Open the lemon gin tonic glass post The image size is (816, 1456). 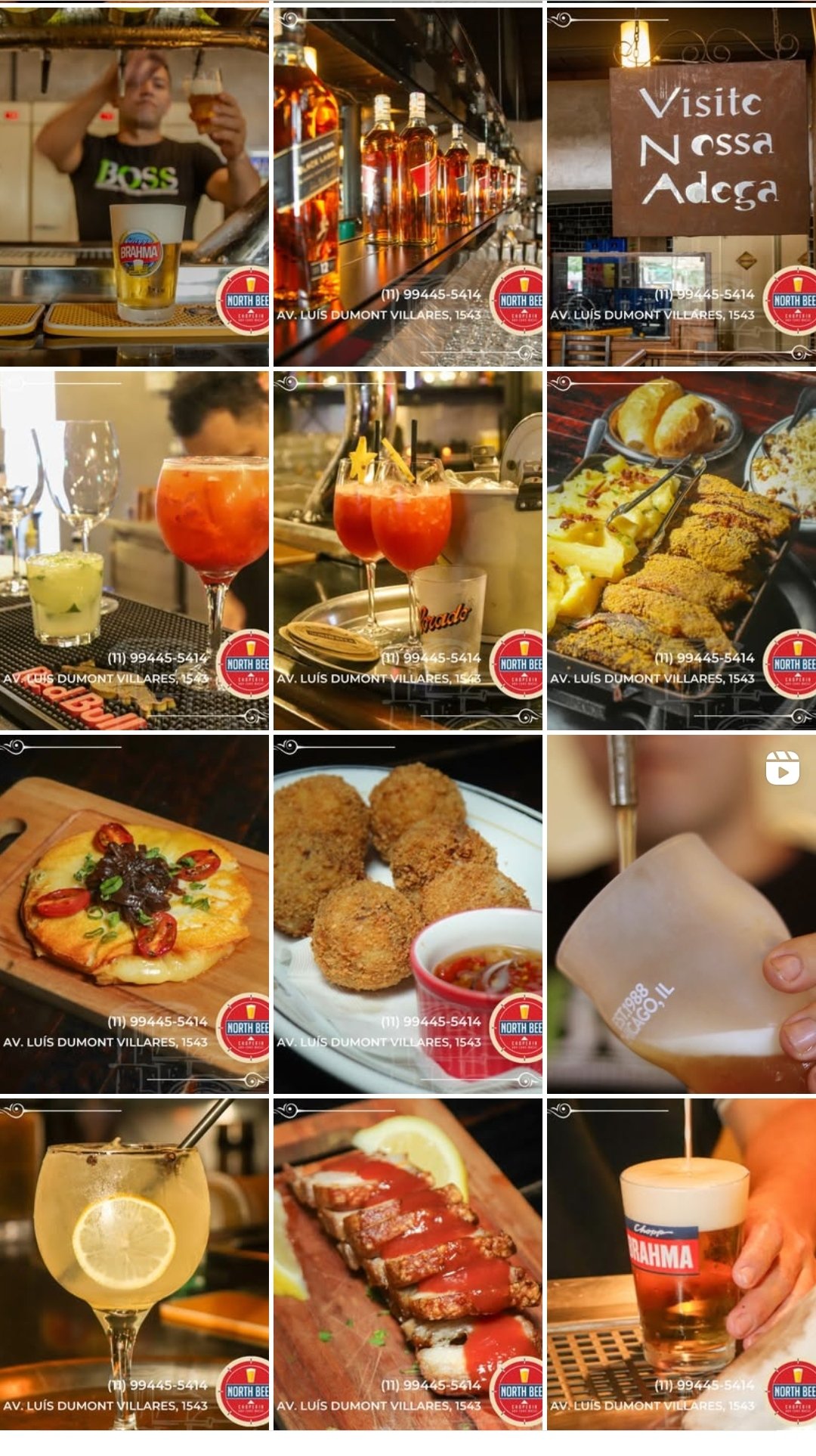pos(134,1262)
